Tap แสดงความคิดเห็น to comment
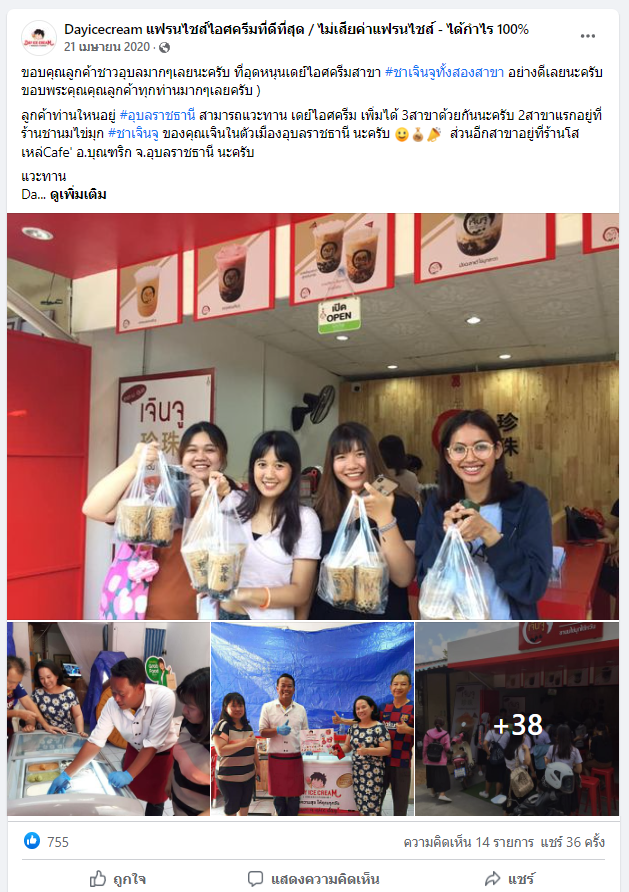 pos(313,879)
